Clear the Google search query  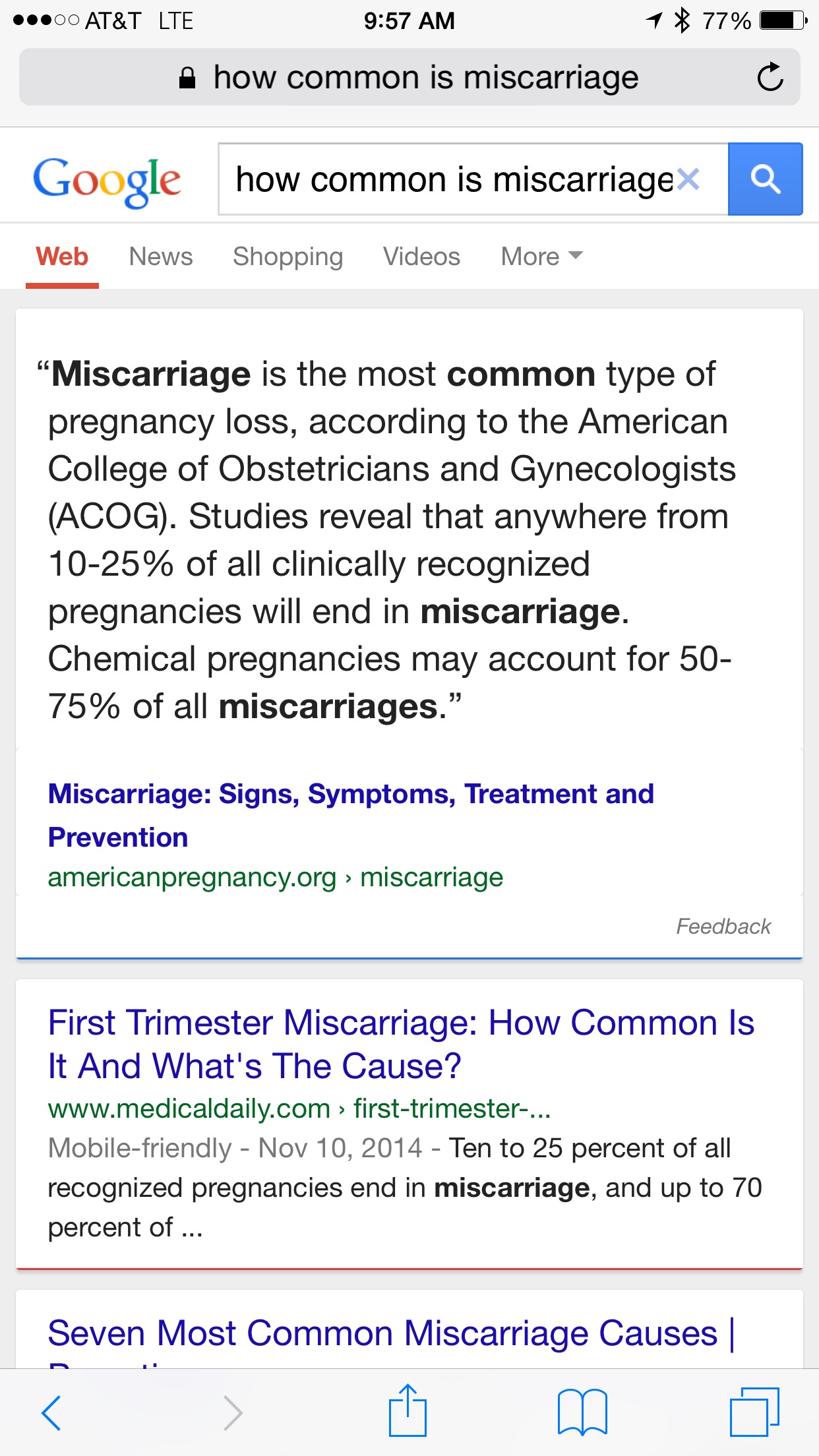[x=688, y=179]
